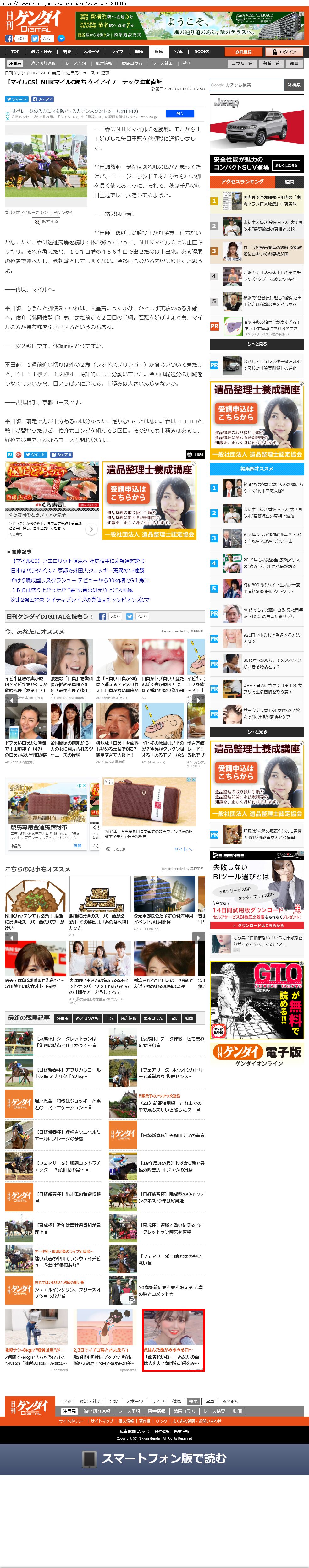The height and width of the screenshot is (1568, 309).
Task: Open related article about アエロリット頂点へ
Action: [78, 561]
